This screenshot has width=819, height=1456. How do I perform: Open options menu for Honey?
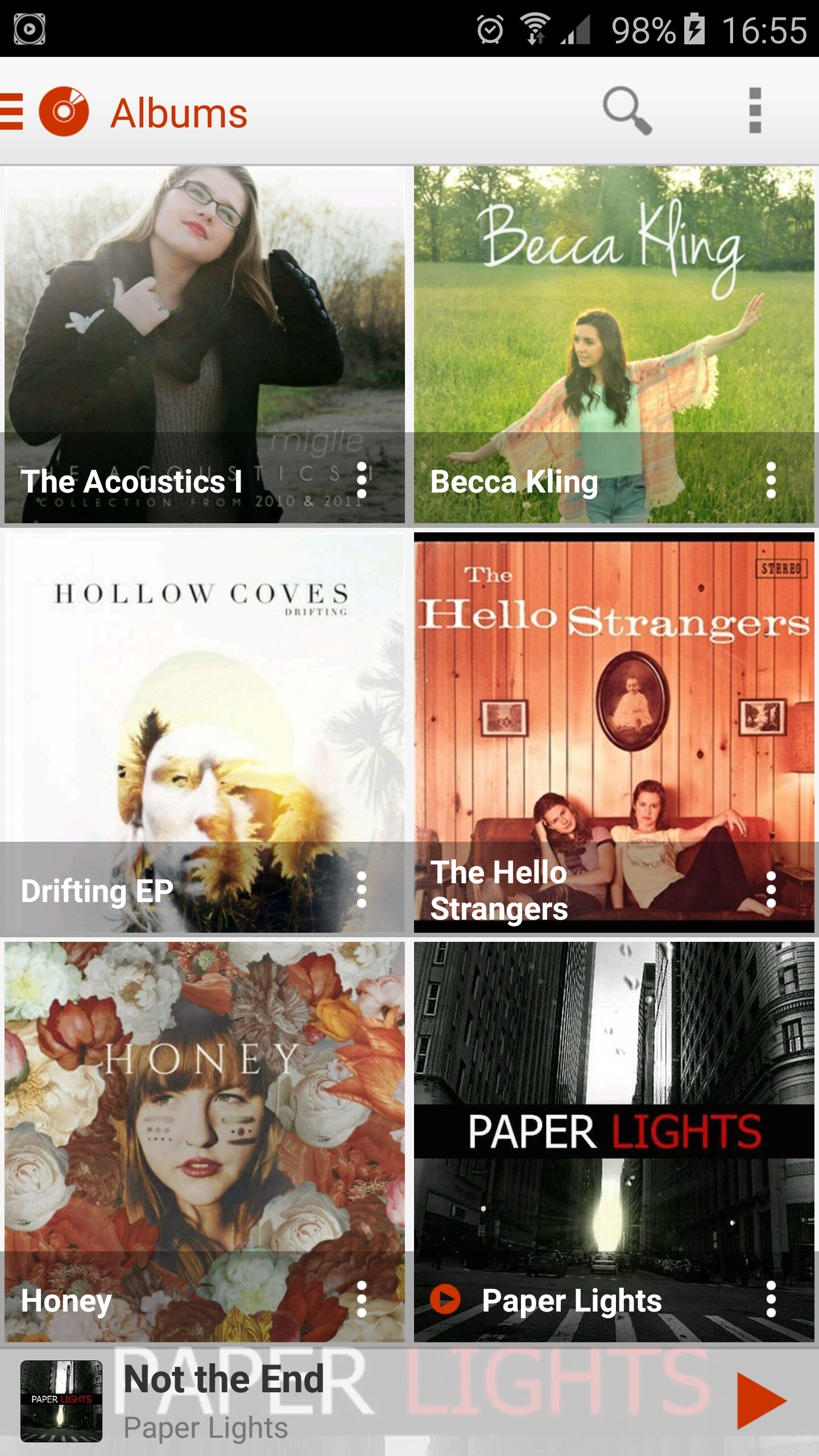pos(362,1300)
